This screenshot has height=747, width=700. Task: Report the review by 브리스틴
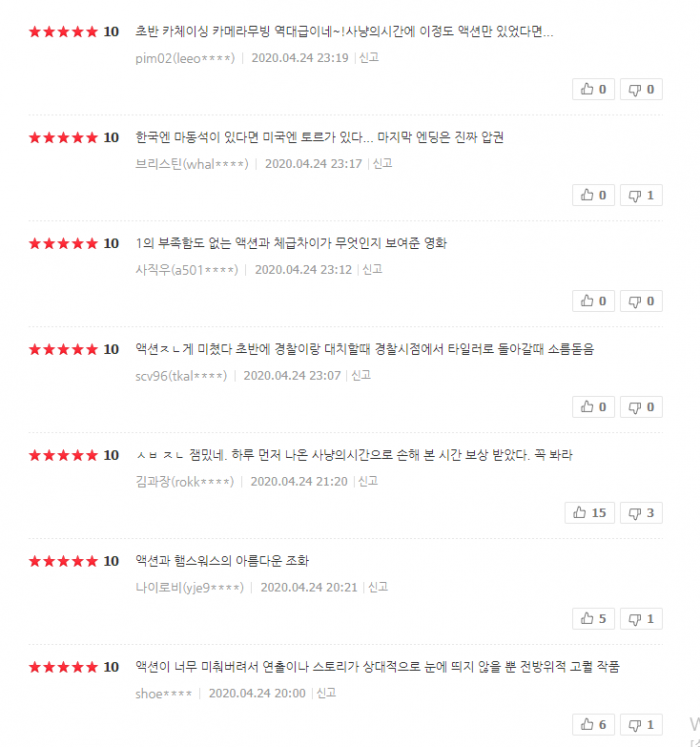[383, 164]
